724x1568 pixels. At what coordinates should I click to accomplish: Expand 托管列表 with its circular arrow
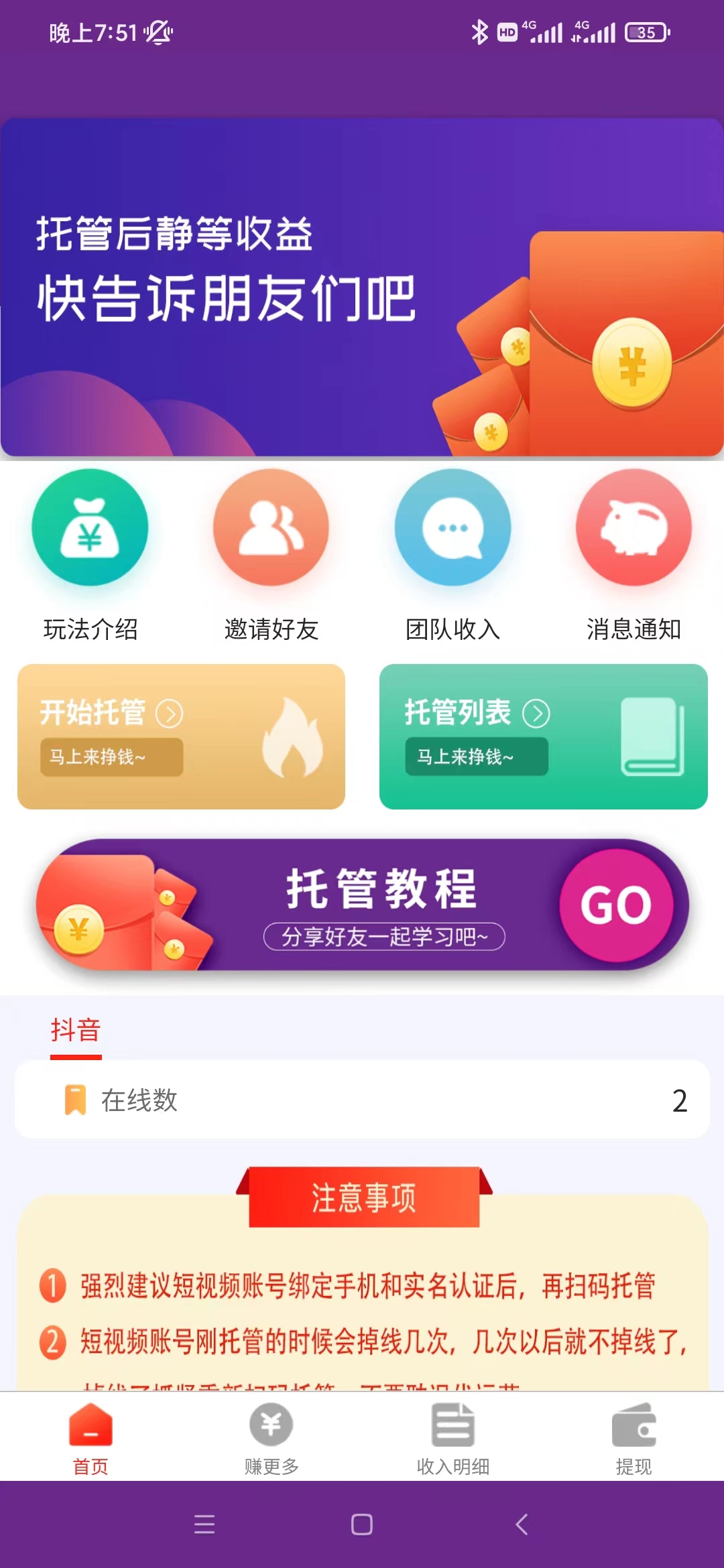click(536, 712)
